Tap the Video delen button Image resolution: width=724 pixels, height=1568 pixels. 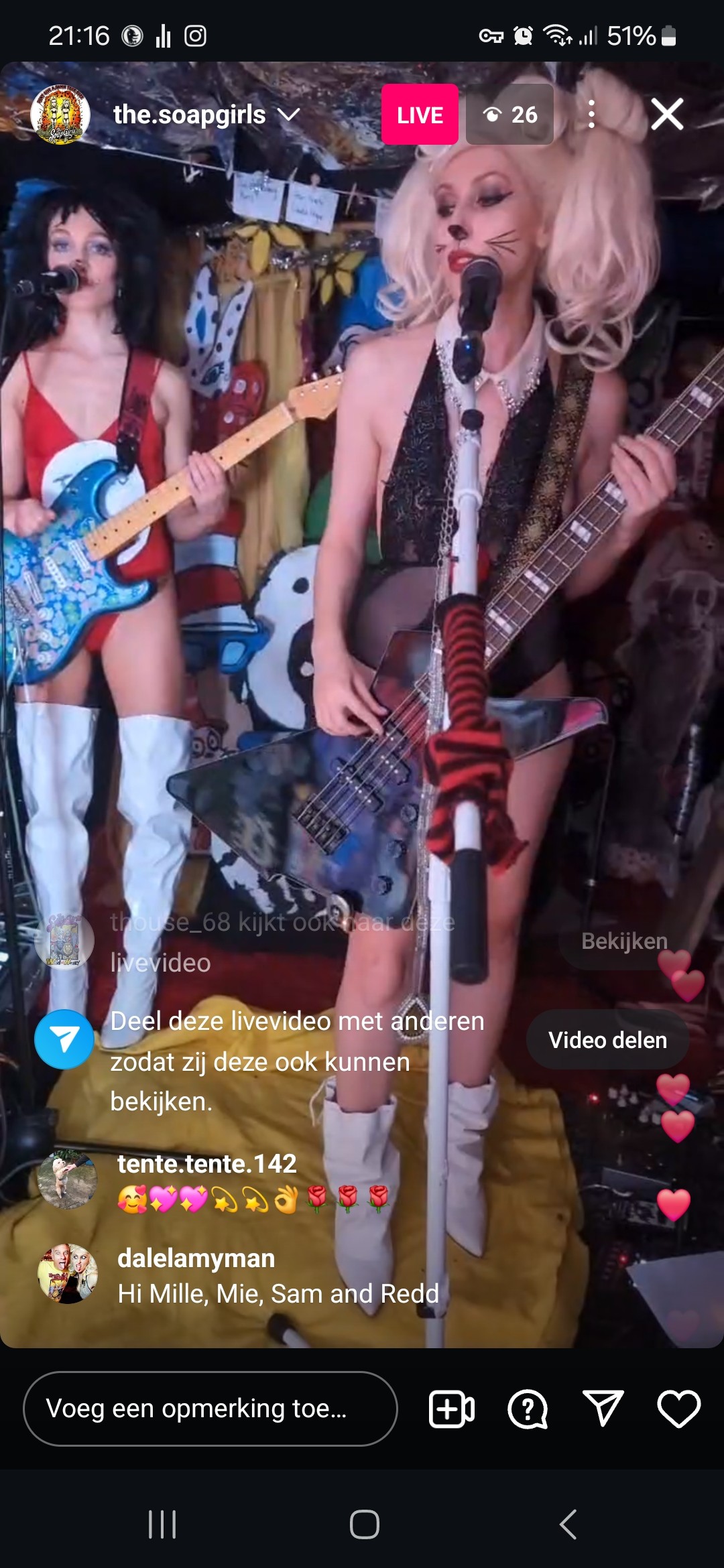click(x=607, y=1040)
